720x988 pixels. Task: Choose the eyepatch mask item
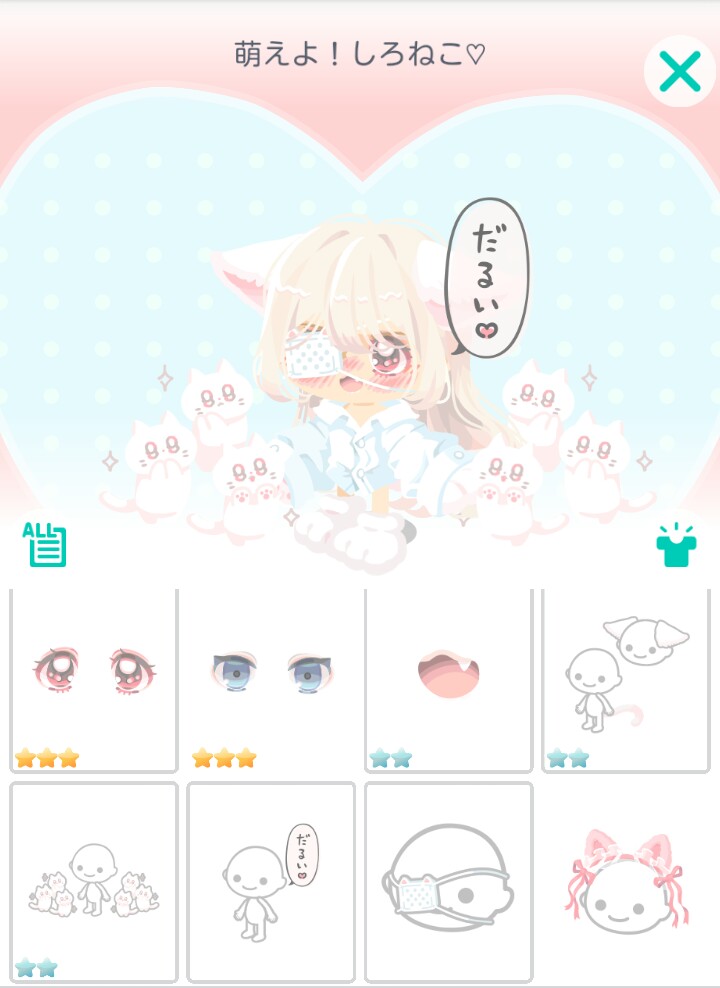click(x=448, y=881)
